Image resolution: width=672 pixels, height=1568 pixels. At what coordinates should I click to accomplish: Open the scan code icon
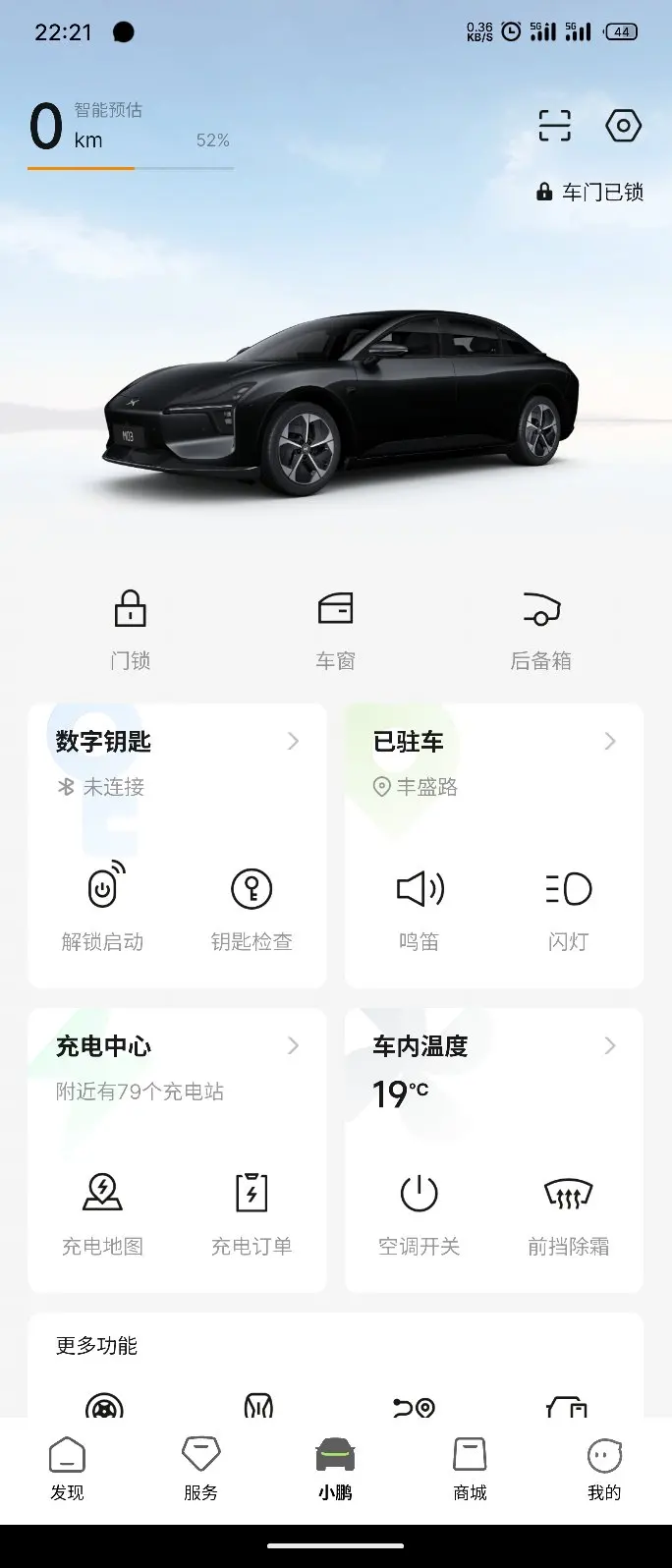[554, 126]
